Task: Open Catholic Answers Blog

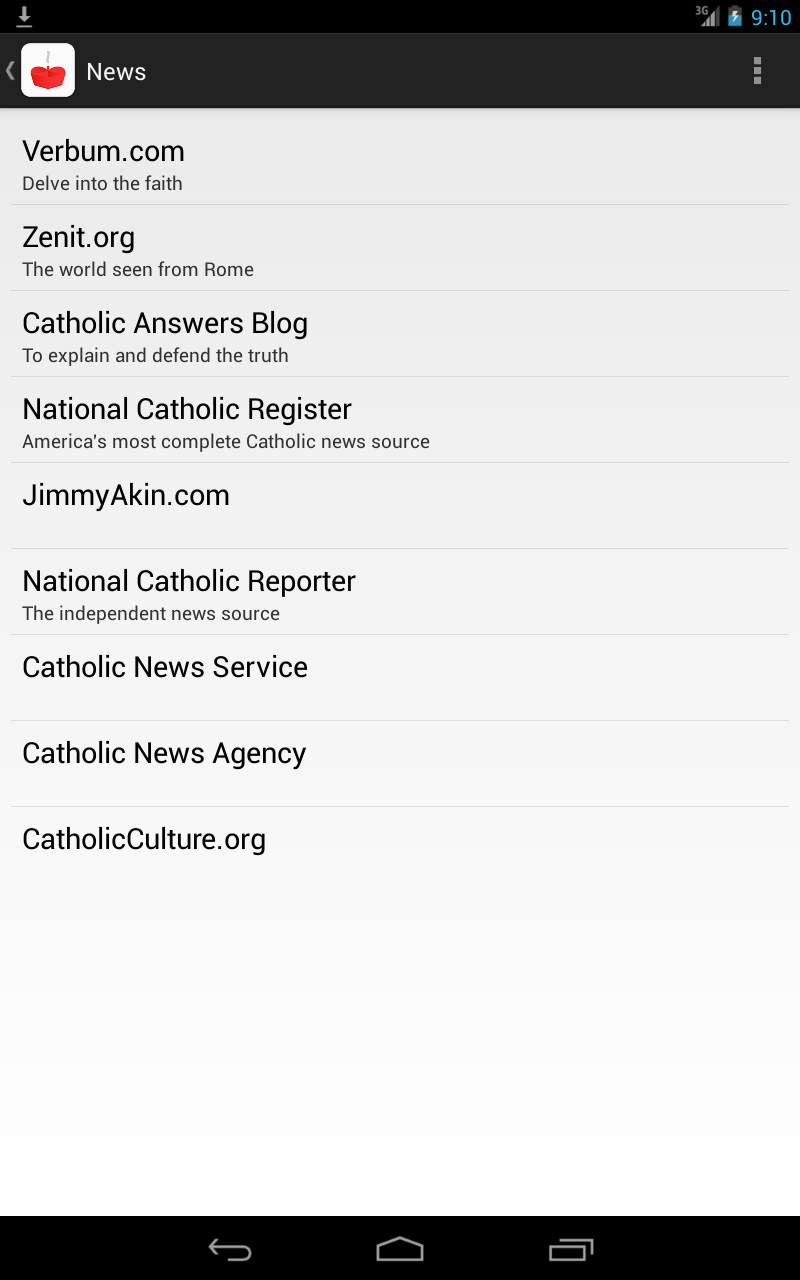Action: pos(400,335)
